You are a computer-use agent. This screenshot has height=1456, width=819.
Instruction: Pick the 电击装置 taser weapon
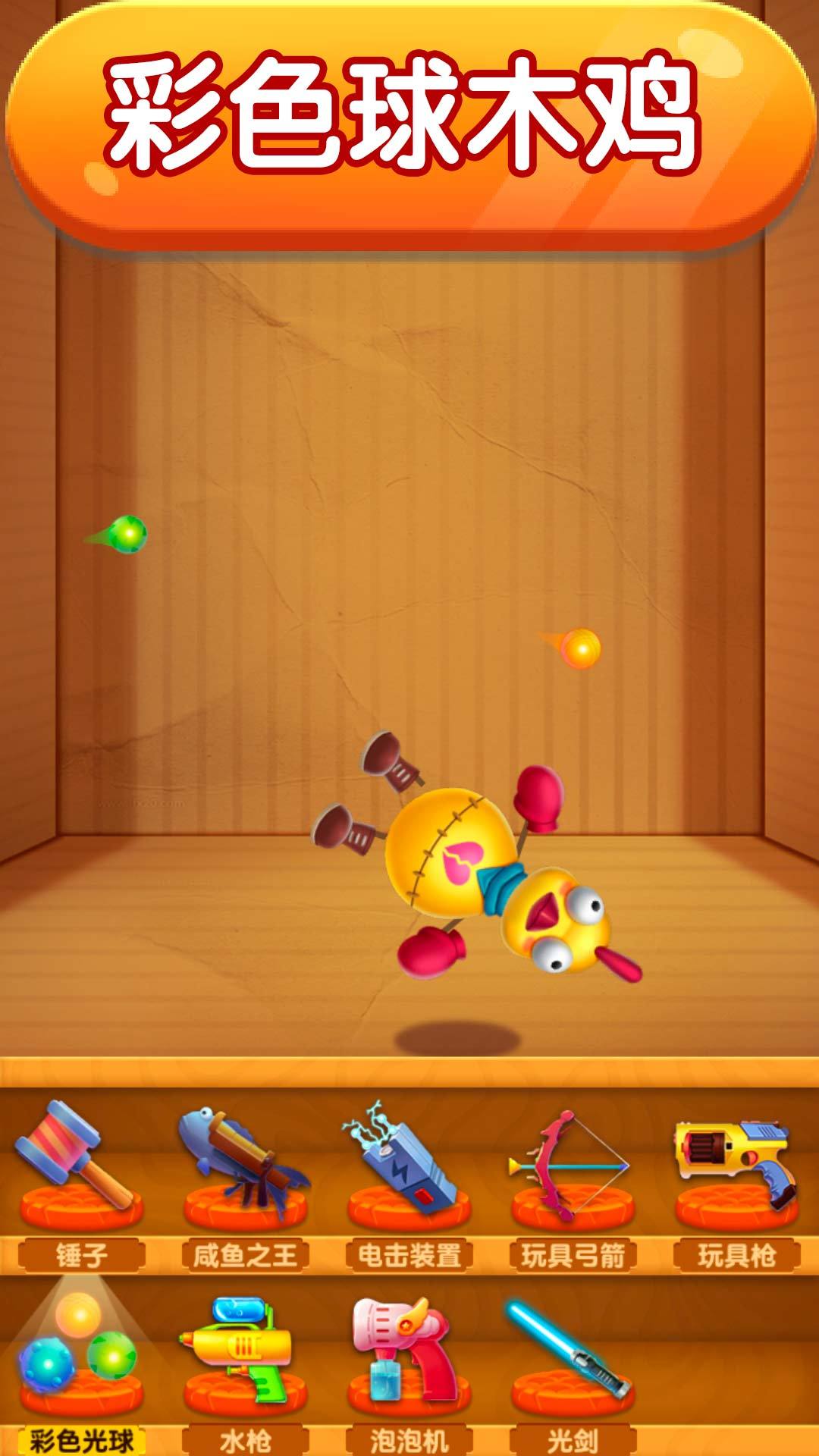click(408, 1168)
